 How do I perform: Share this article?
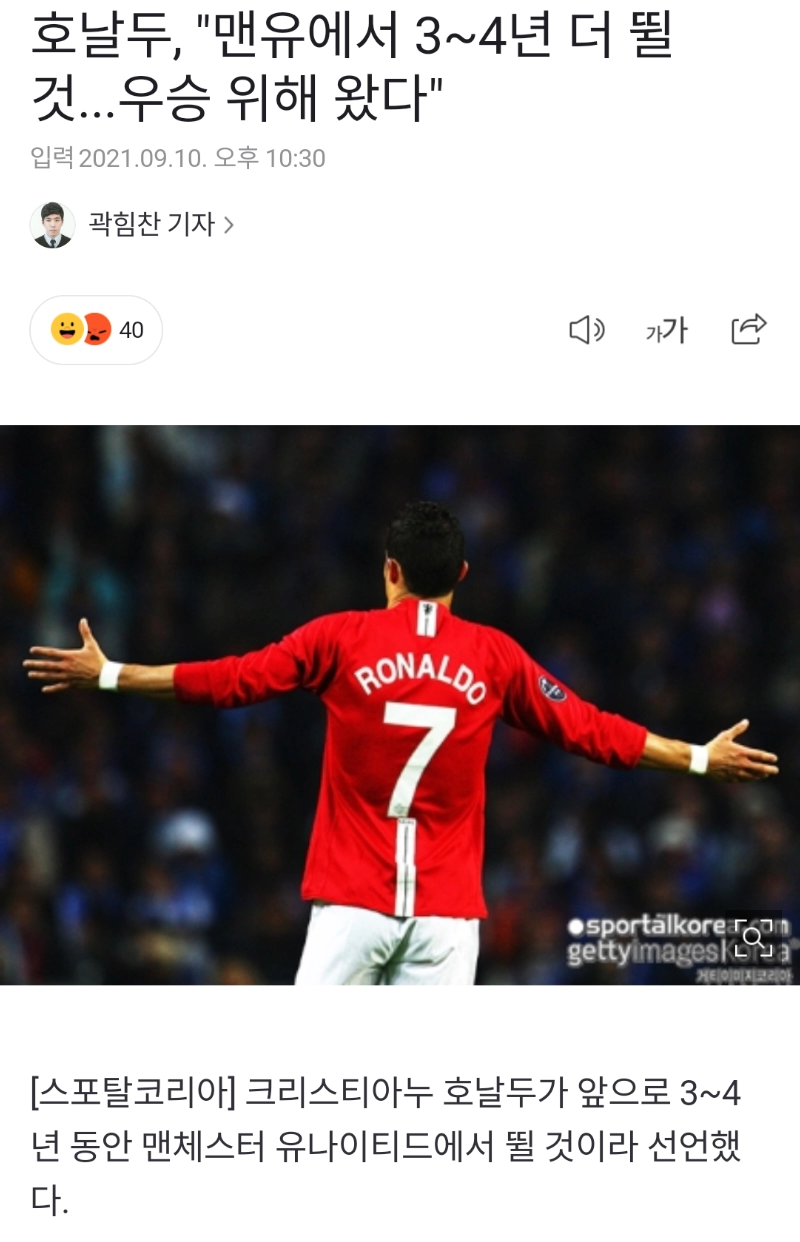tap(748, 329)
